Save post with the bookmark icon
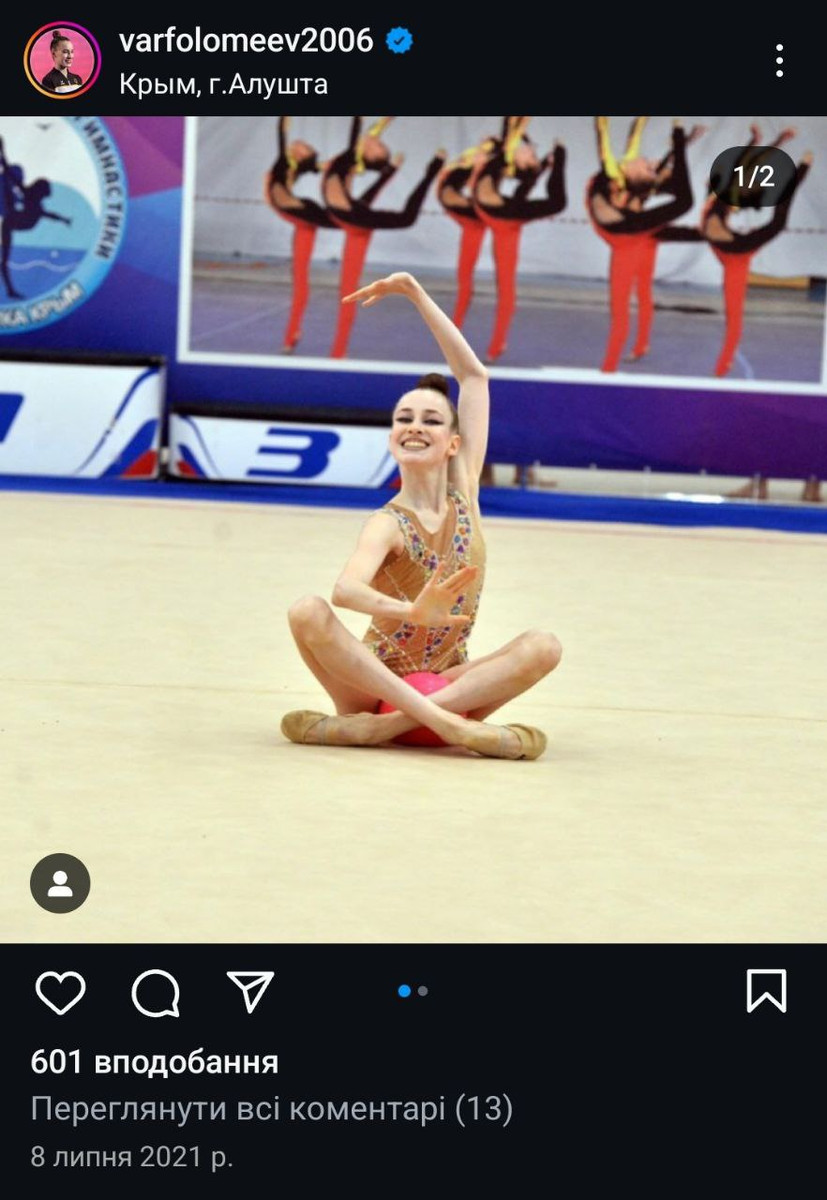 pyautogui.click(x=767, y=992)
